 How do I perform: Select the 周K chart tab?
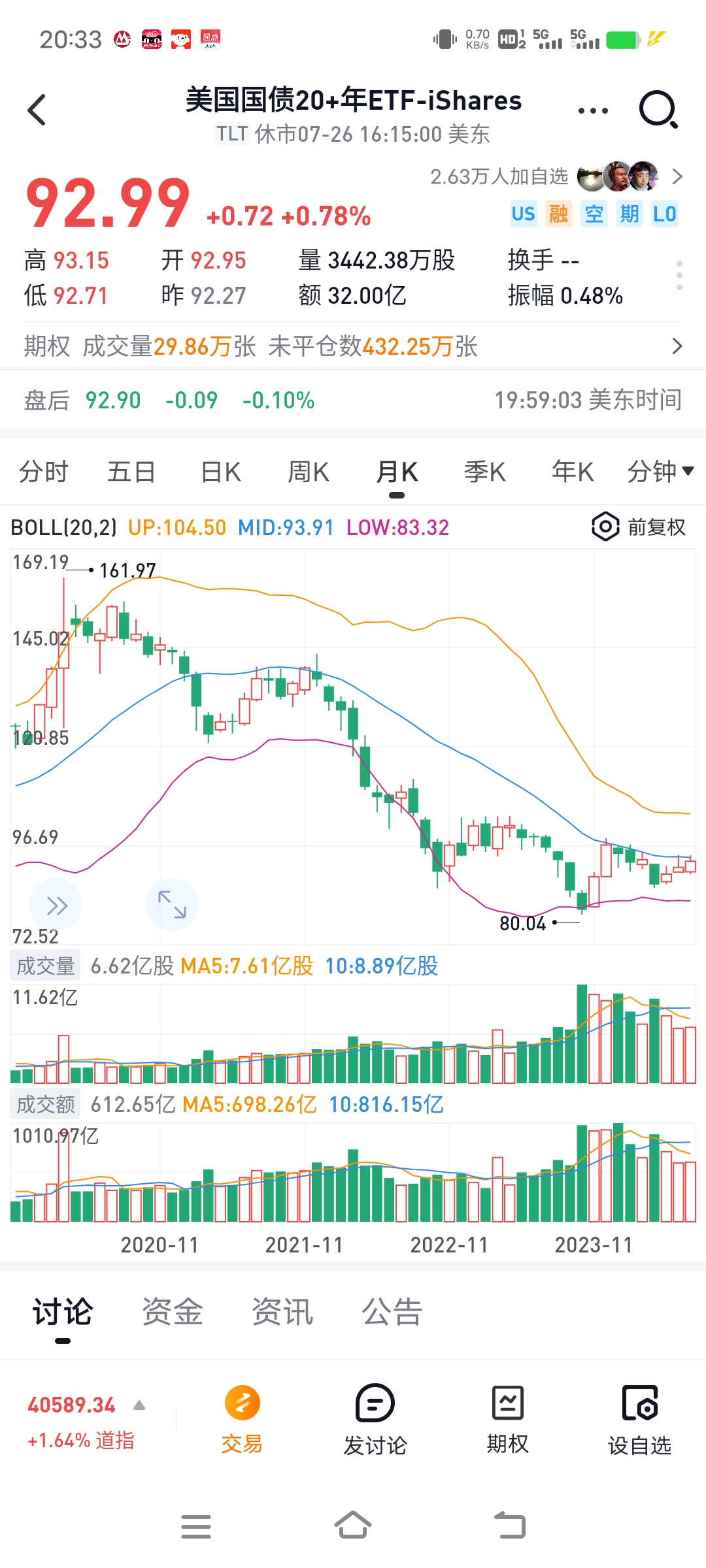click(x=309, y=472)
